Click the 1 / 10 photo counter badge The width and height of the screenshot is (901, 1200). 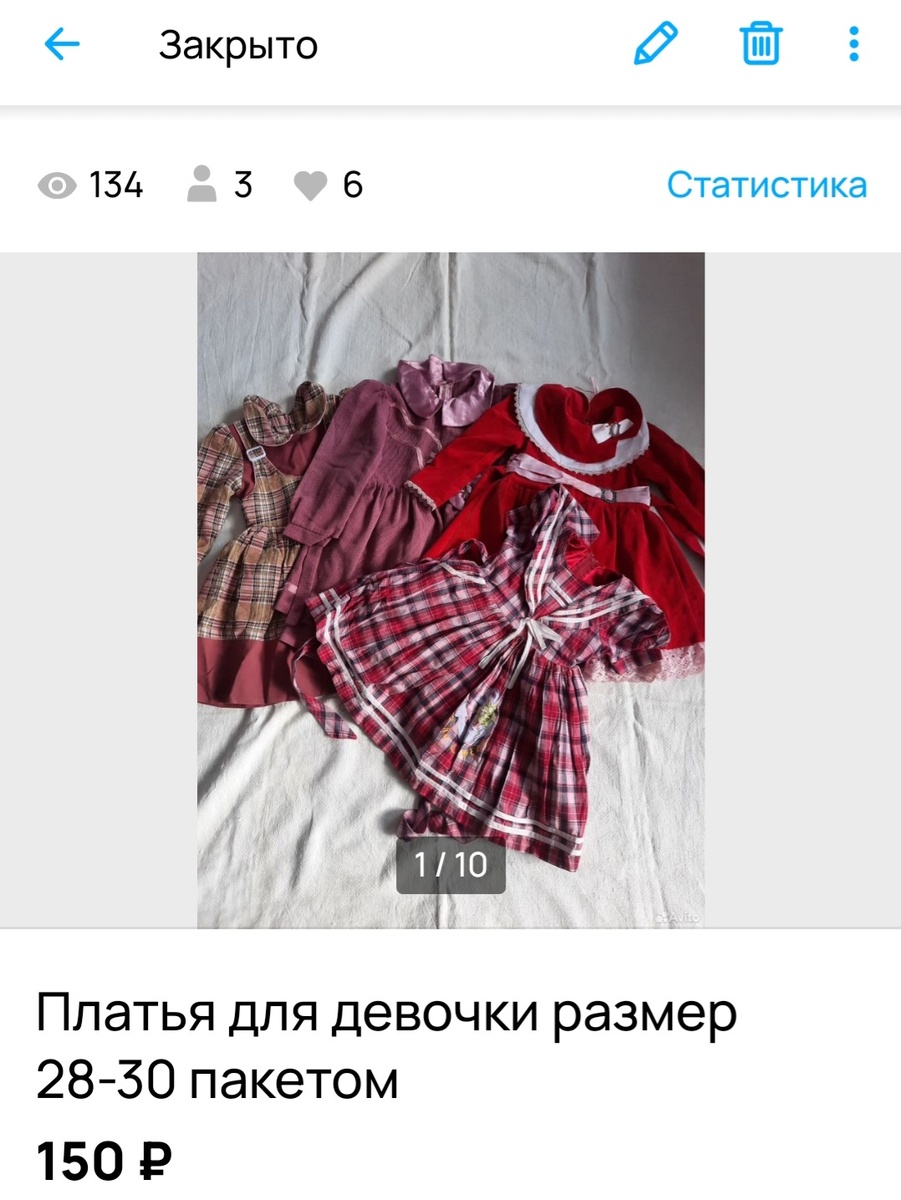451,866
